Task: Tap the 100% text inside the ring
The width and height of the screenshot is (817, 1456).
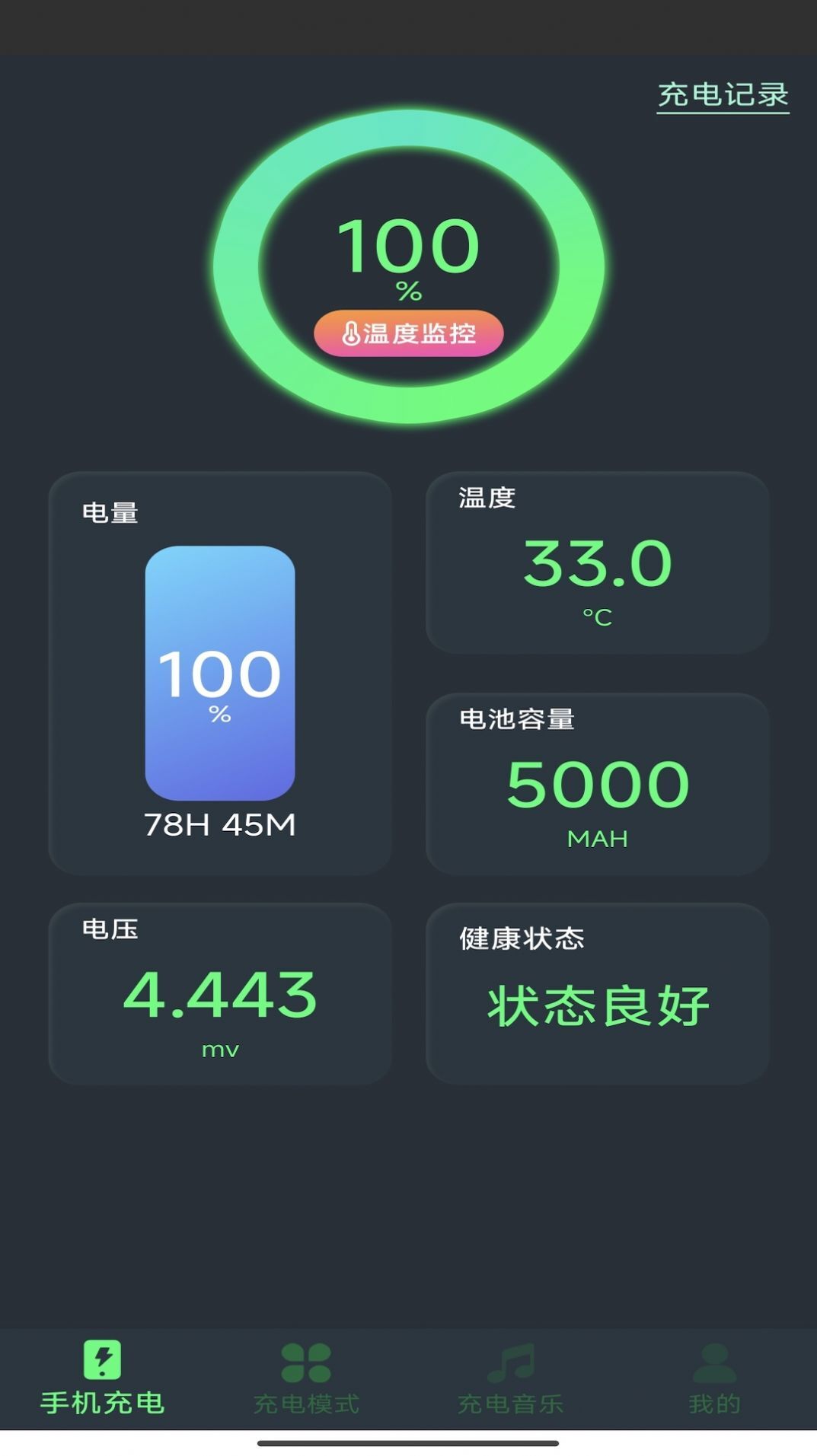Action: coord(409,245)
